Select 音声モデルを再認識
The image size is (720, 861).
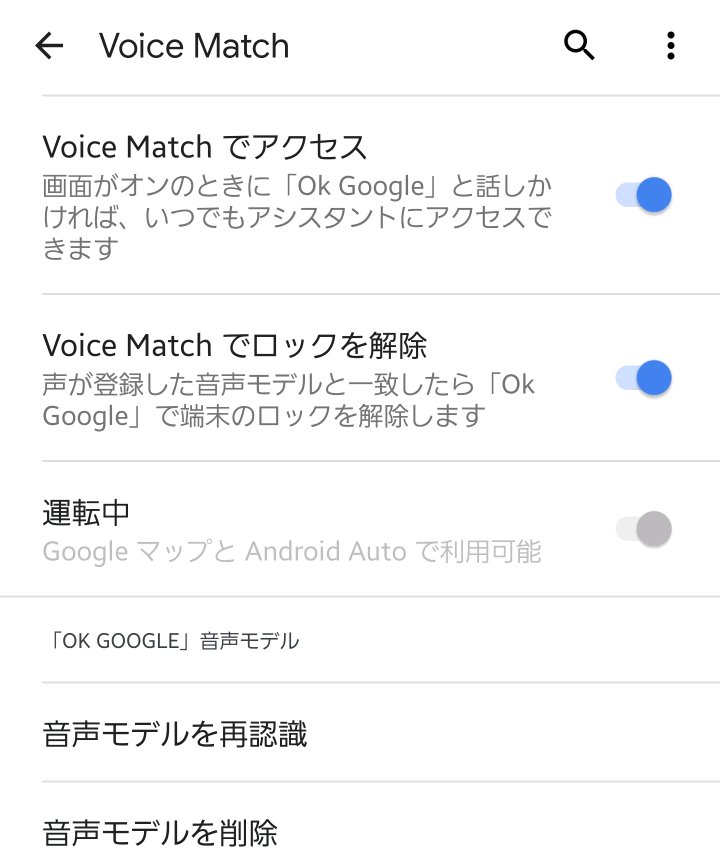point(175,734)
